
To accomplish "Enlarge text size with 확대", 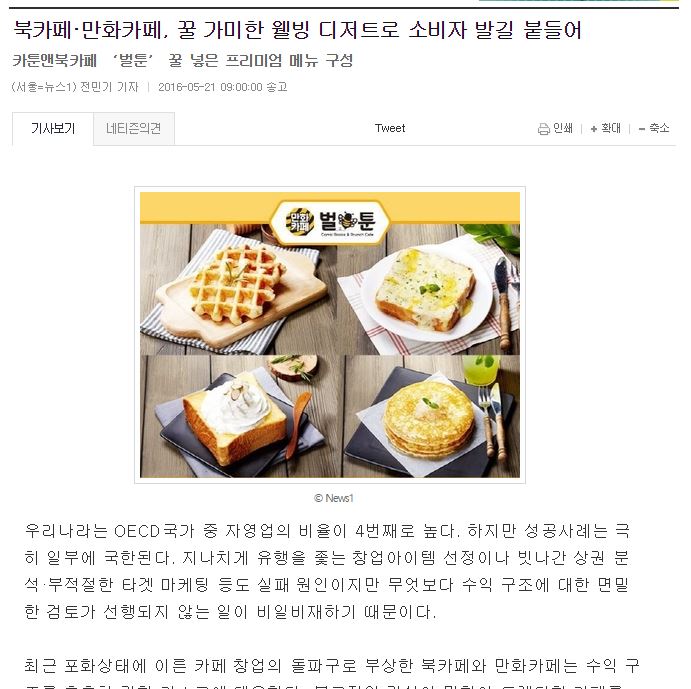I will (x=606, y=128).
